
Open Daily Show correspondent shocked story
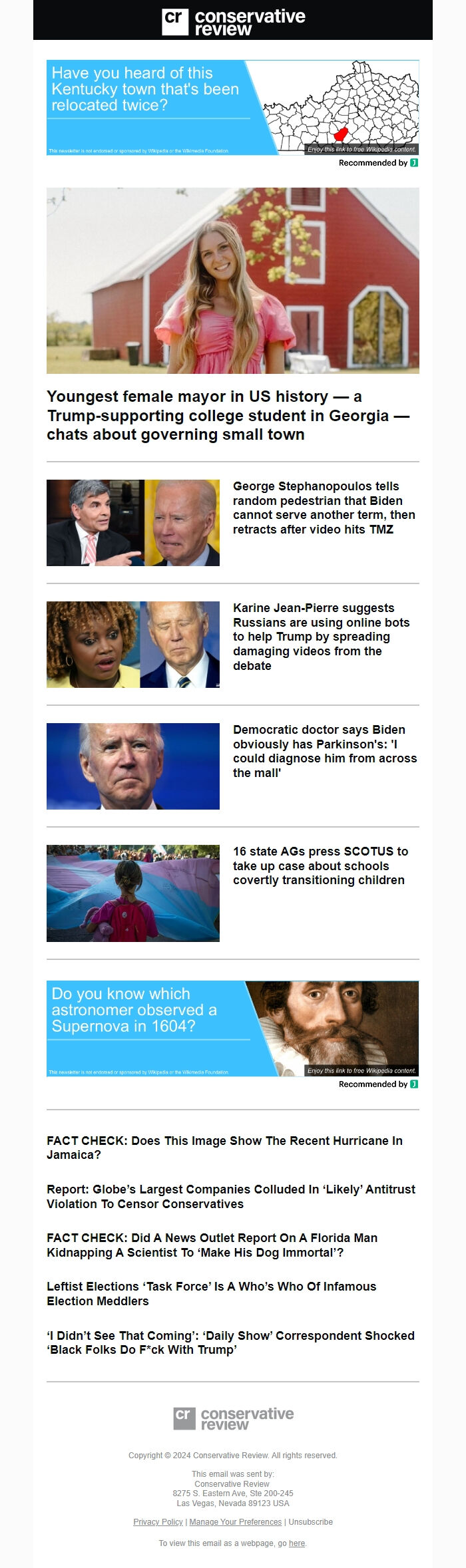pos(230,1342)
